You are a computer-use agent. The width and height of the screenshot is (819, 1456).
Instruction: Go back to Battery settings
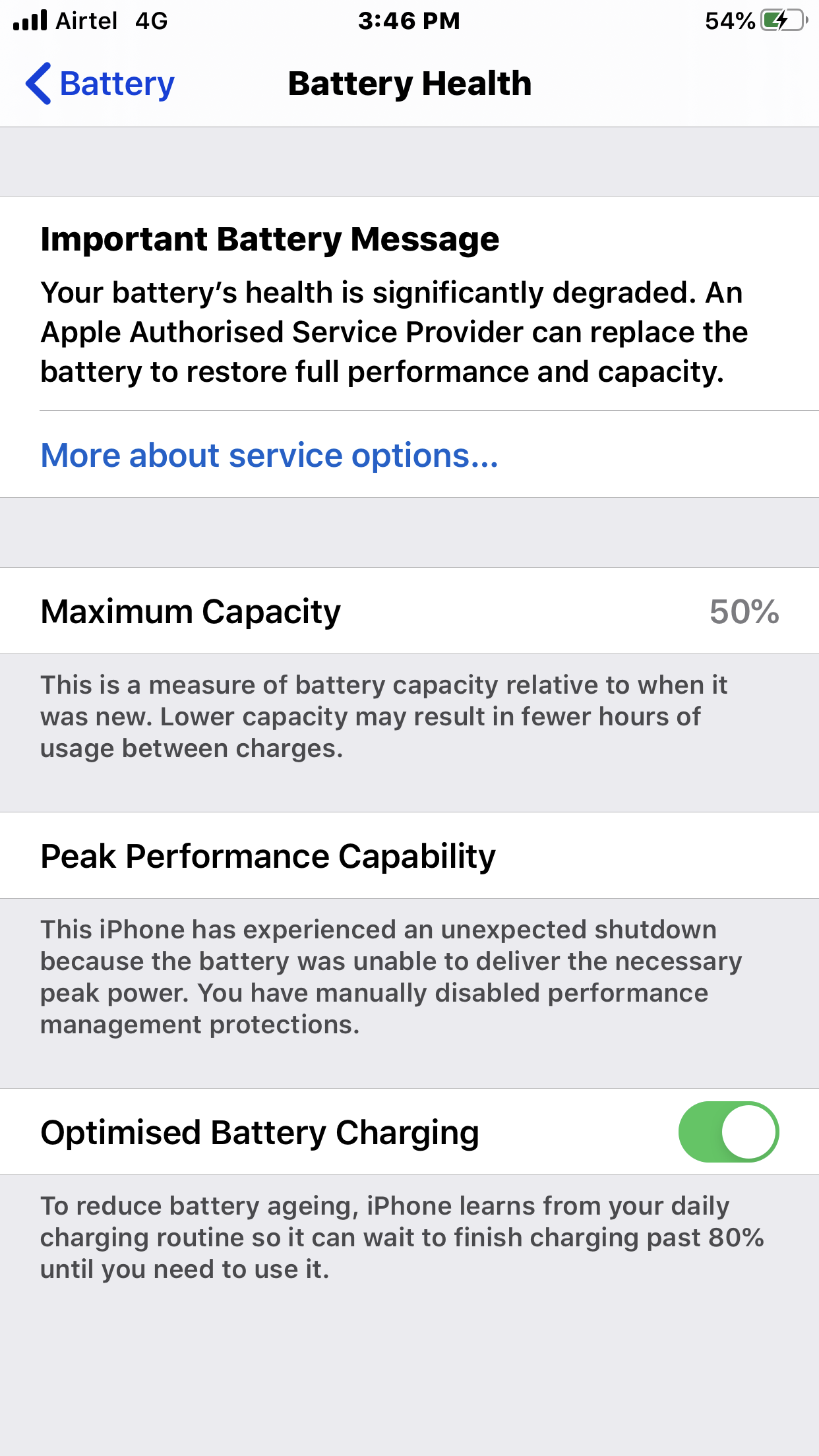100,84
